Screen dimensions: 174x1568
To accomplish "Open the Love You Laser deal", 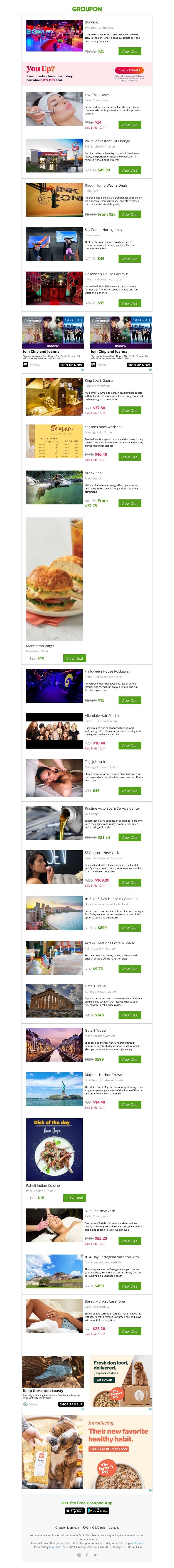I will [x=130, y=125].
